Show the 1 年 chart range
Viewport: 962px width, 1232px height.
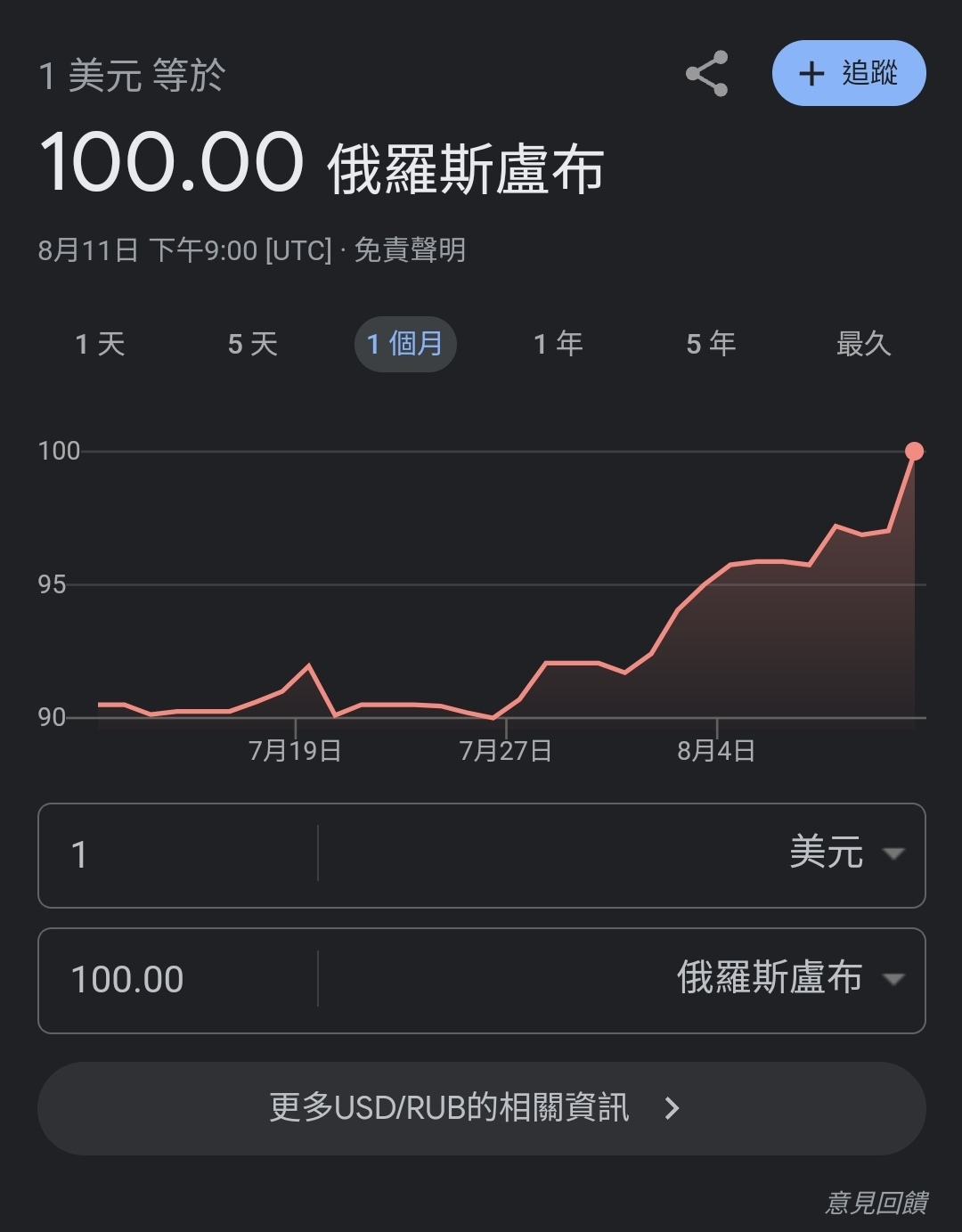click(x=558, y=344)
